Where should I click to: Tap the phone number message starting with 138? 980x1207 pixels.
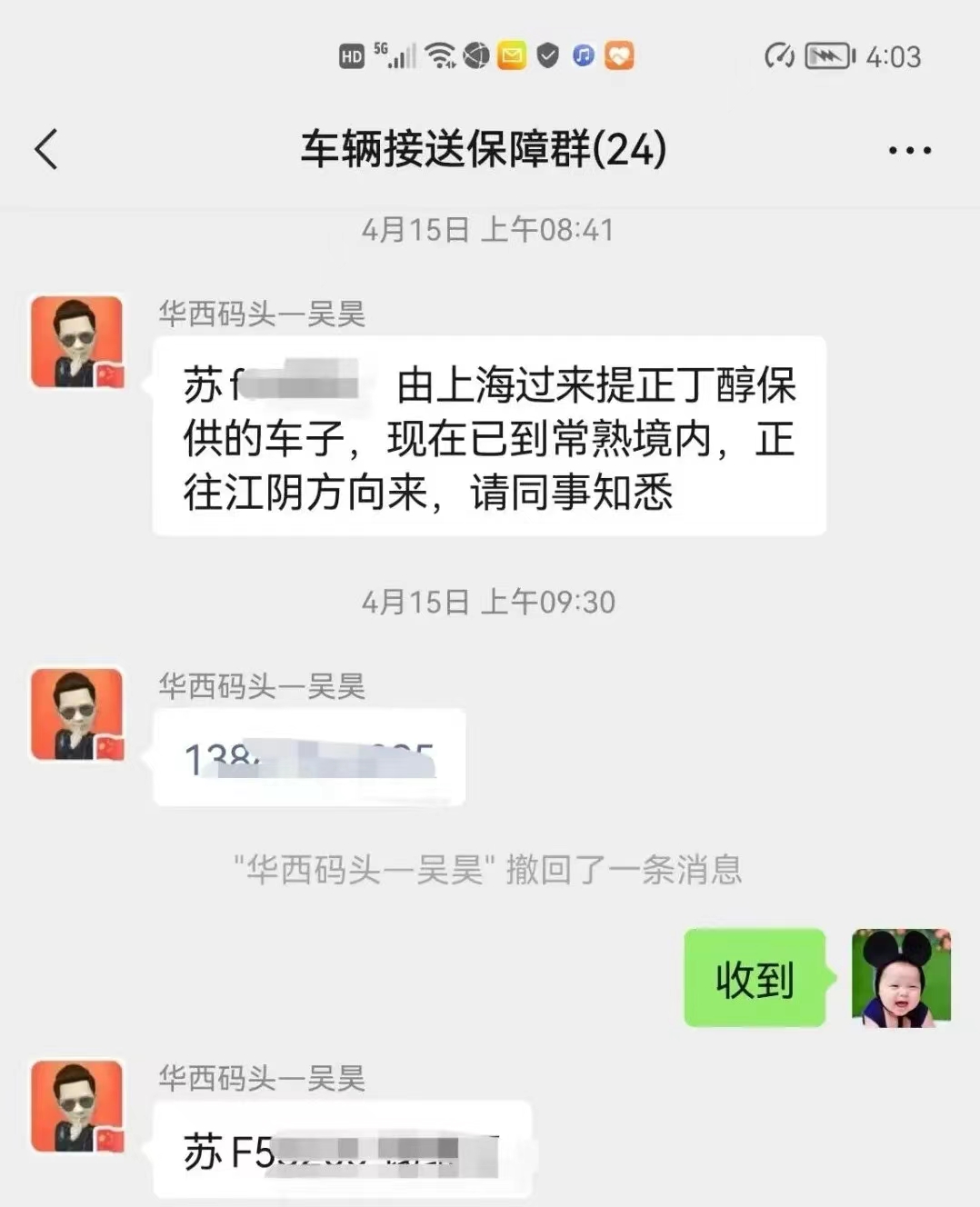[x=309, y=758]
